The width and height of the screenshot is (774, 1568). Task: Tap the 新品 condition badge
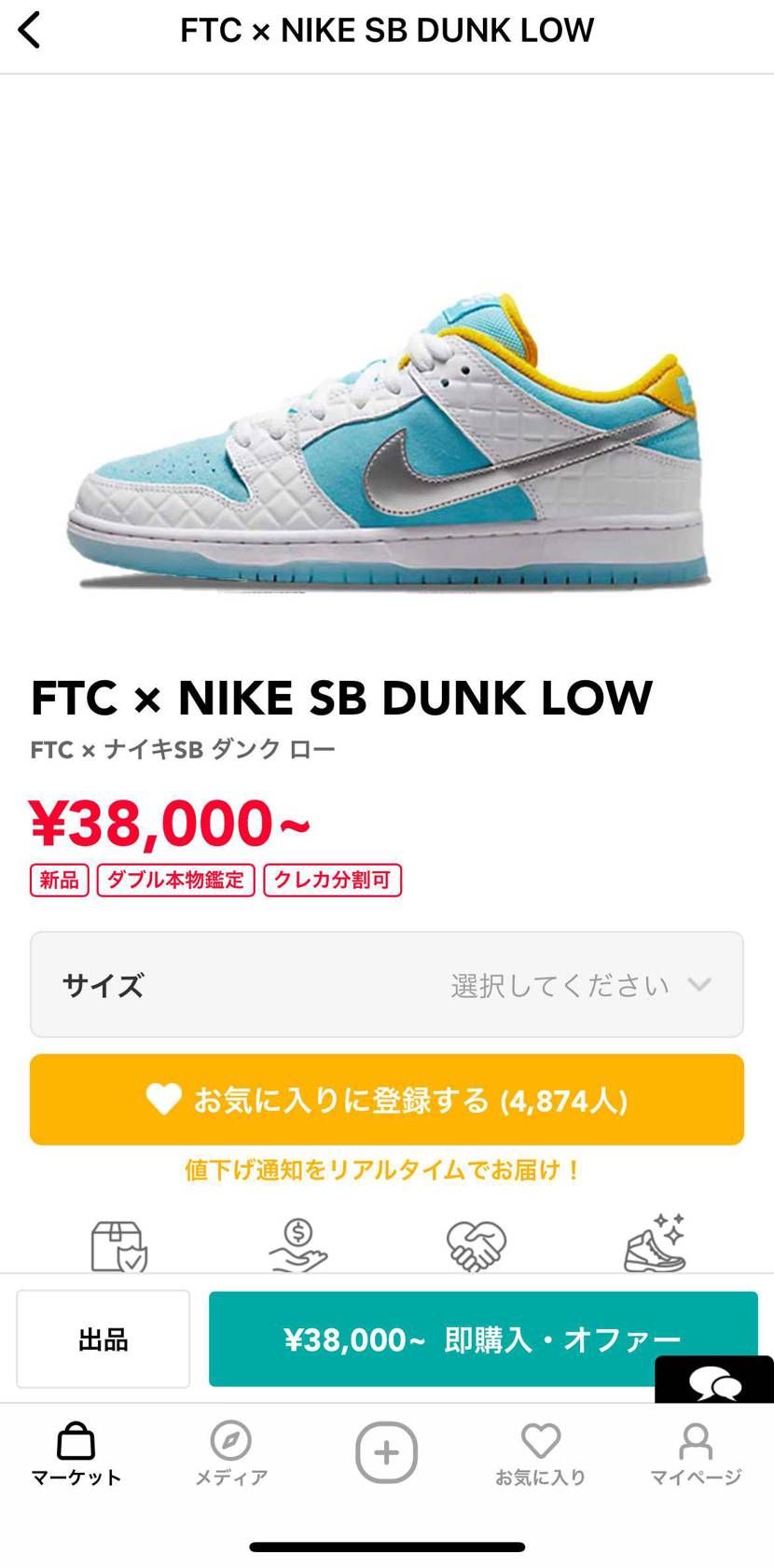tap(59, 880)
